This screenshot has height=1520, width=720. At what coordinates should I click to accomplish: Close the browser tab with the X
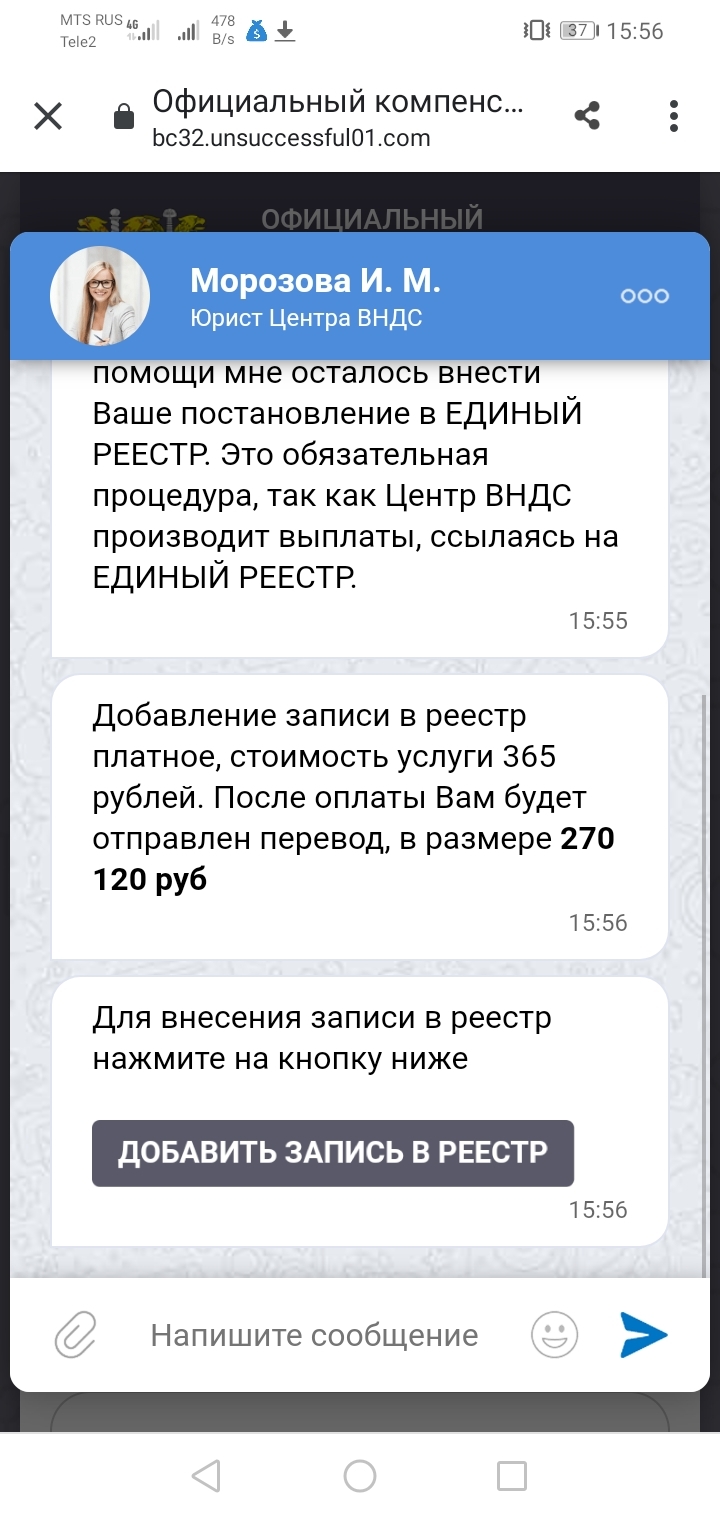tap(48, 116)
